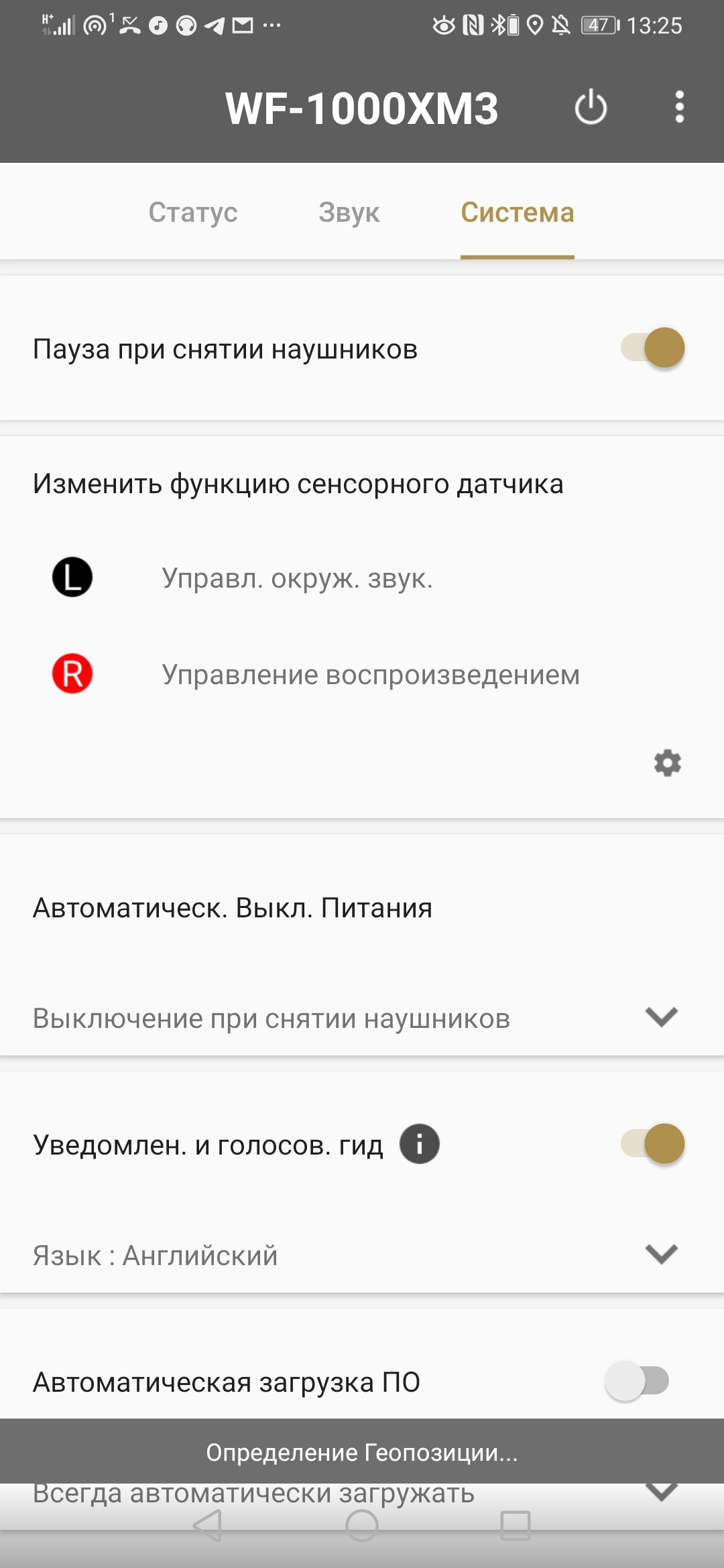Go back using the system back button
The width and height of the screenshot is (724, 1568).
point(208,1526)
